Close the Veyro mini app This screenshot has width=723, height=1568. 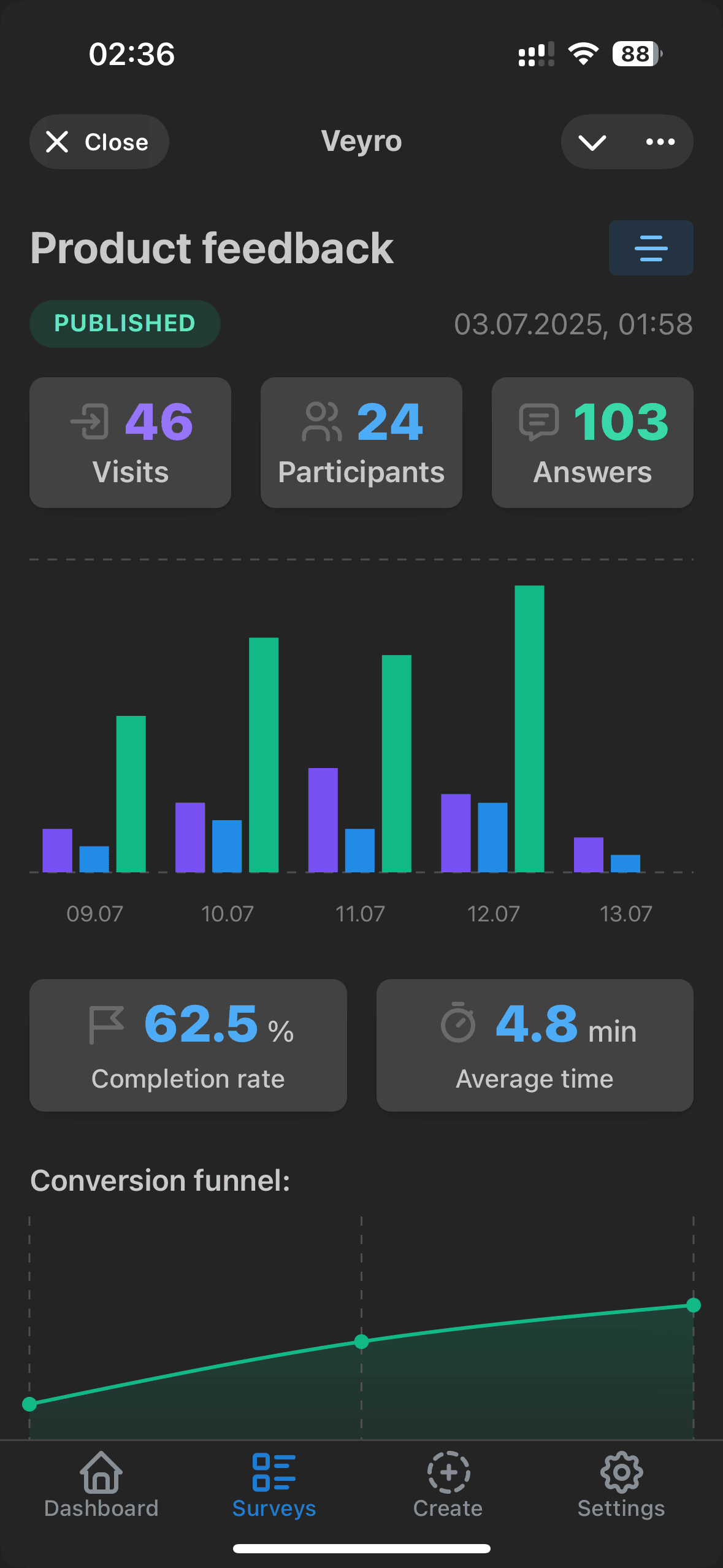coord(99,142)
